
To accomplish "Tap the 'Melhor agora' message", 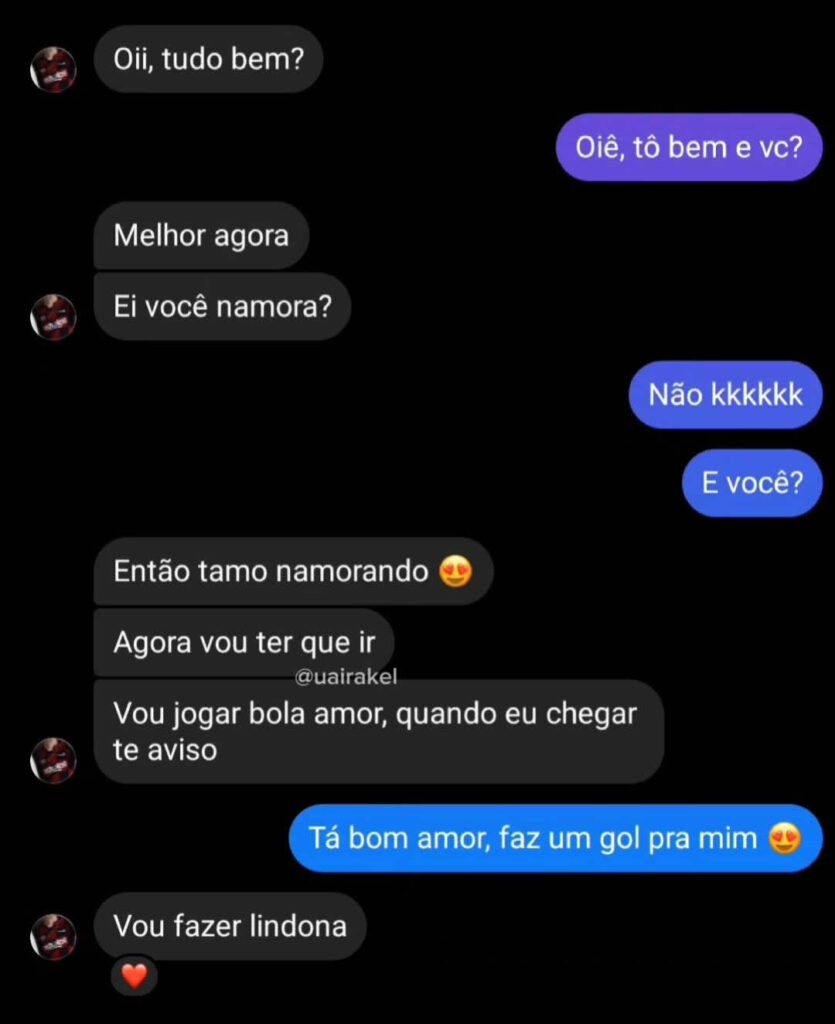I will pos(201,236).
